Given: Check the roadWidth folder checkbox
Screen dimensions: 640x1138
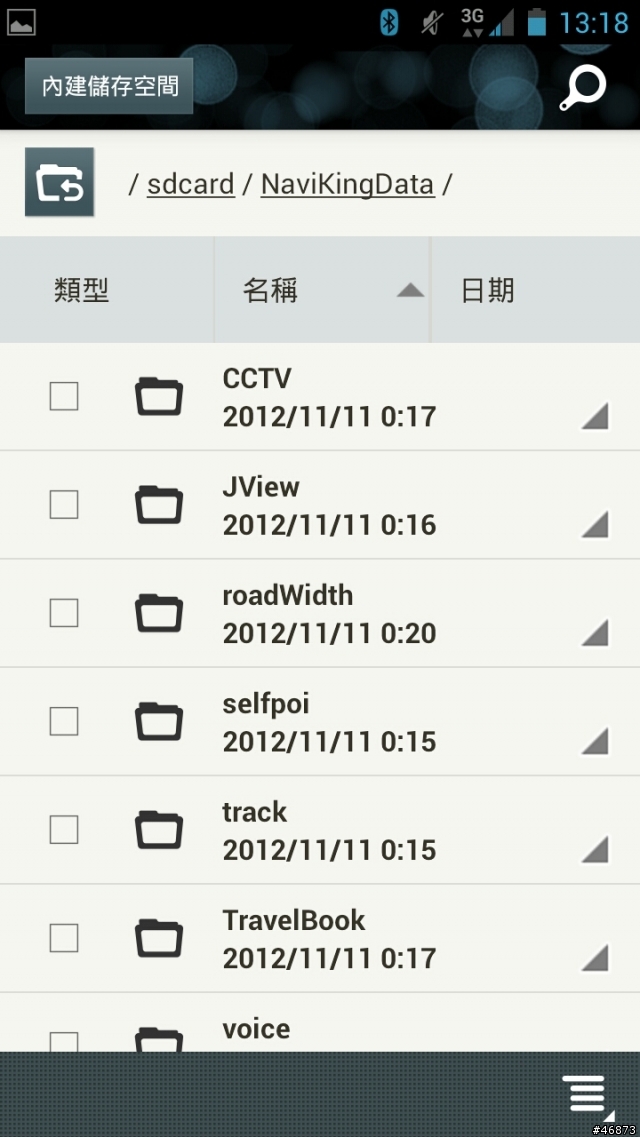Looking at the screenshot, I should [64, 613].
